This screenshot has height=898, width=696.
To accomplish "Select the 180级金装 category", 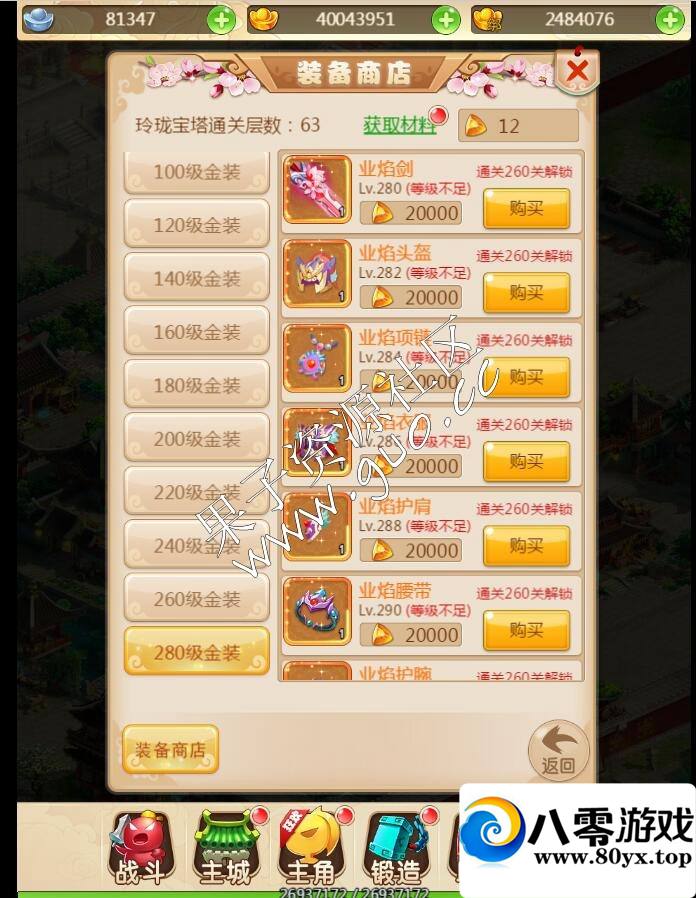I will point(196,385).
